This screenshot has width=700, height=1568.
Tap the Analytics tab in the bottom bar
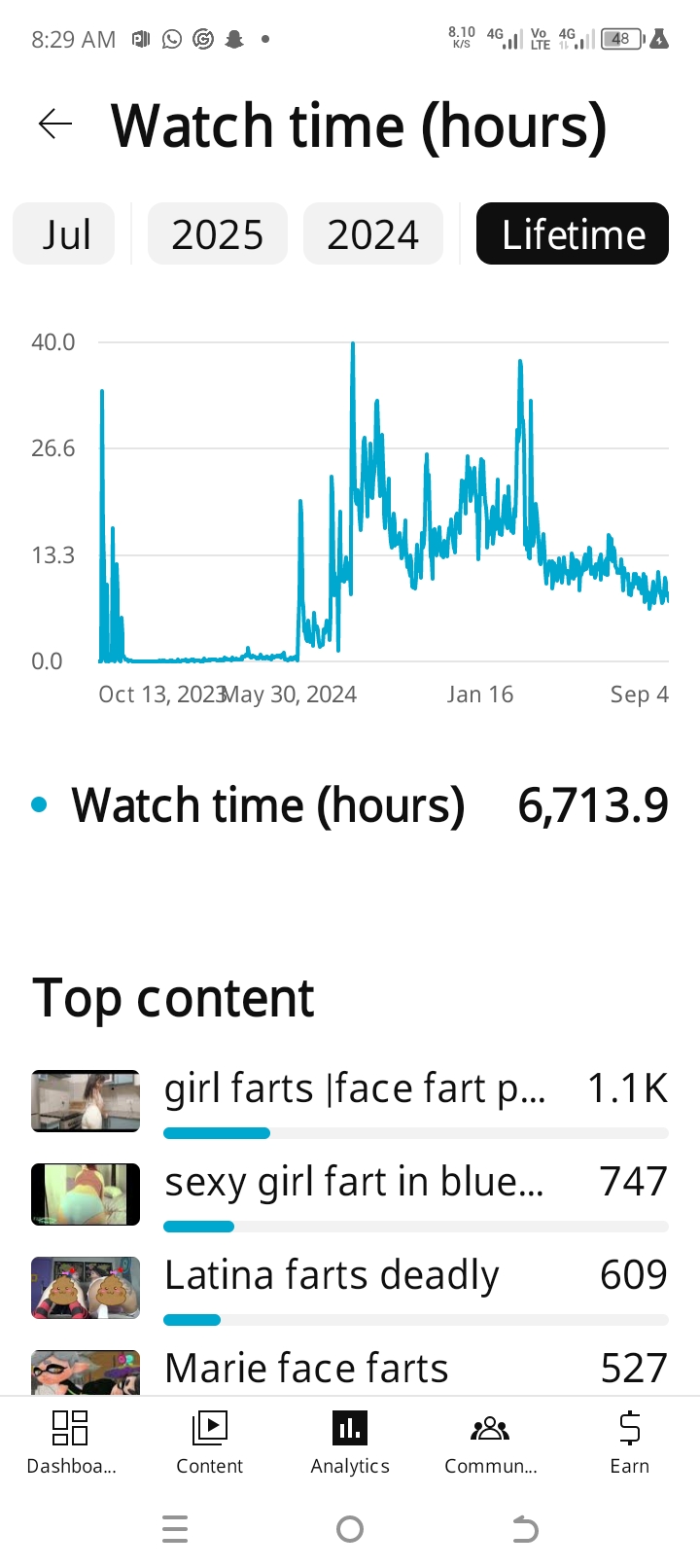(350, 1443)
